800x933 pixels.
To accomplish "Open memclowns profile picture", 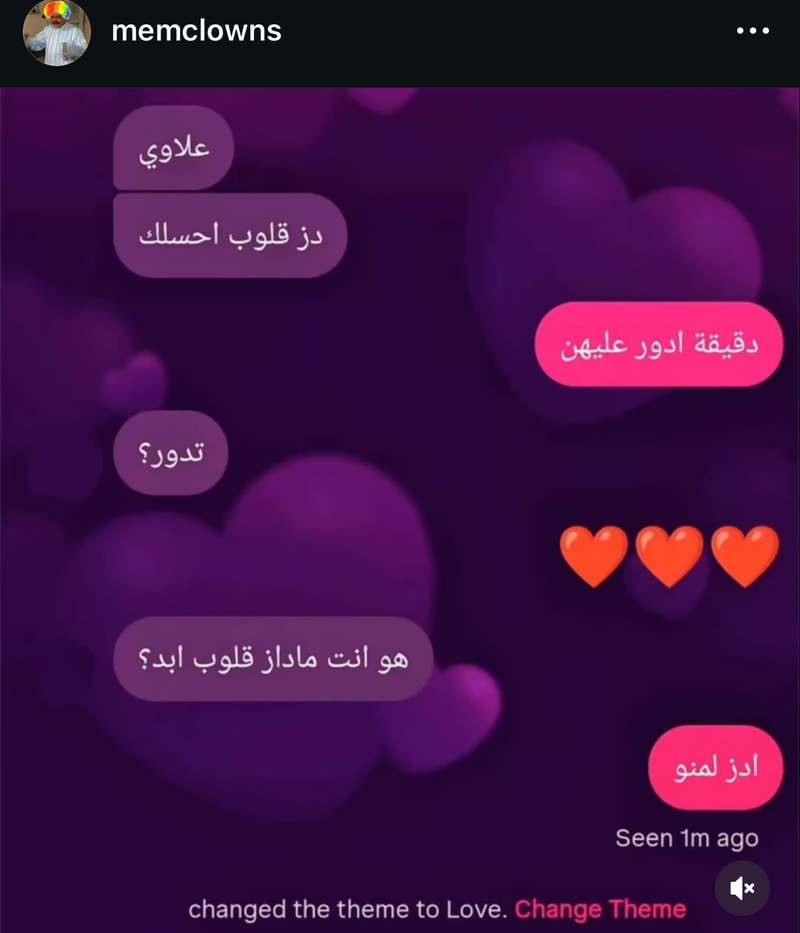I will tap(57, 34).
